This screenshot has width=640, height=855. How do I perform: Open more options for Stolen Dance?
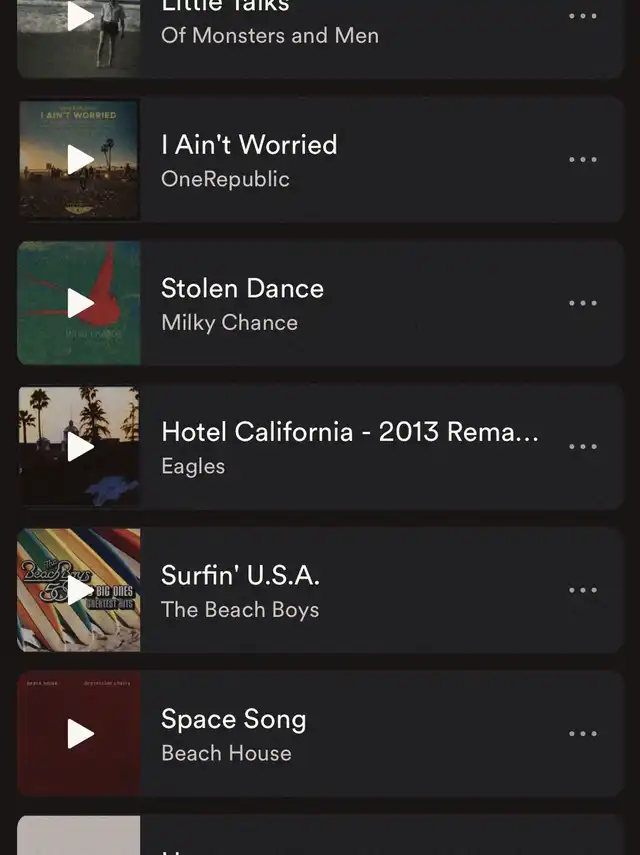583,303
